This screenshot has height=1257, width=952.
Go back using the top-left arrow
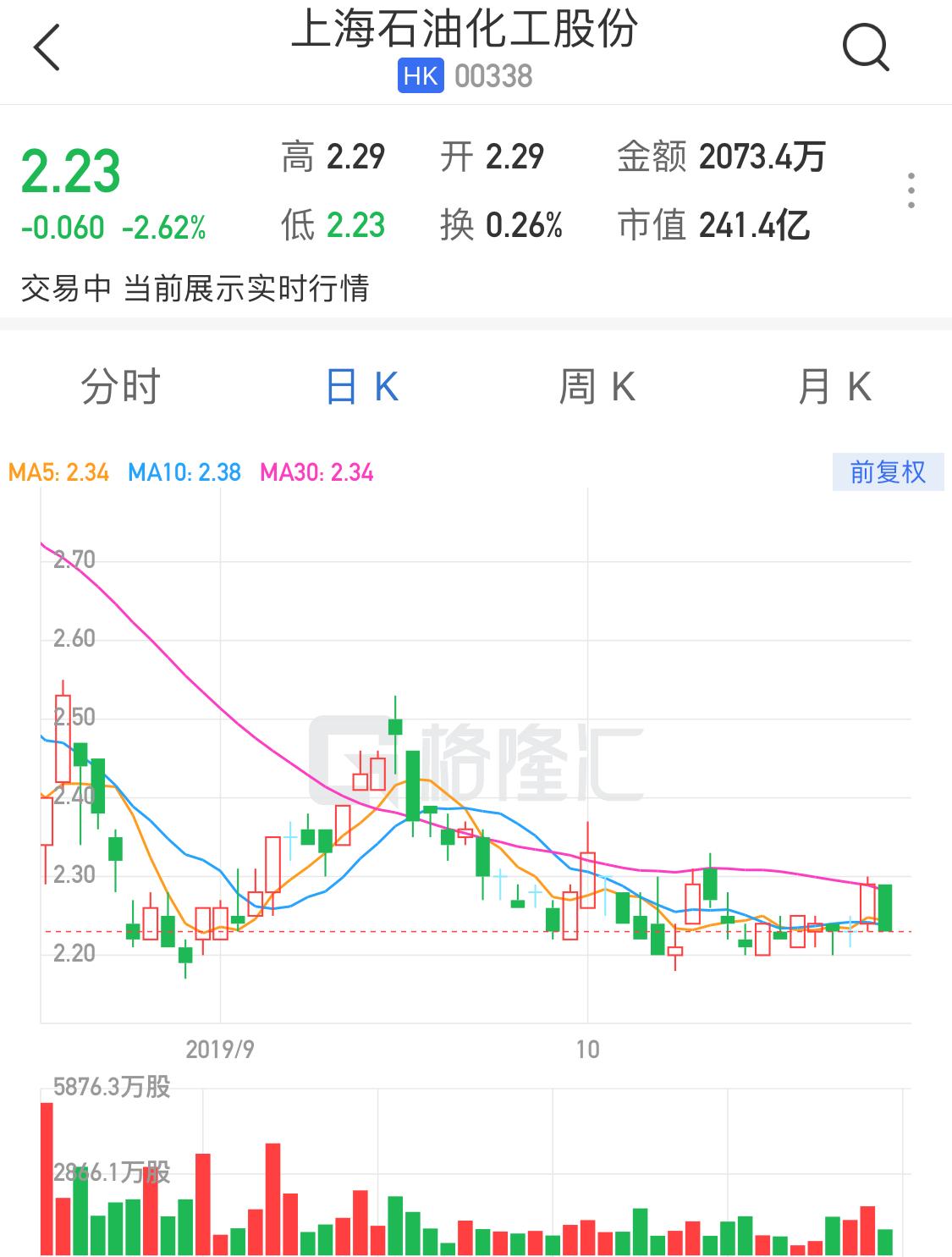(47, 47)
